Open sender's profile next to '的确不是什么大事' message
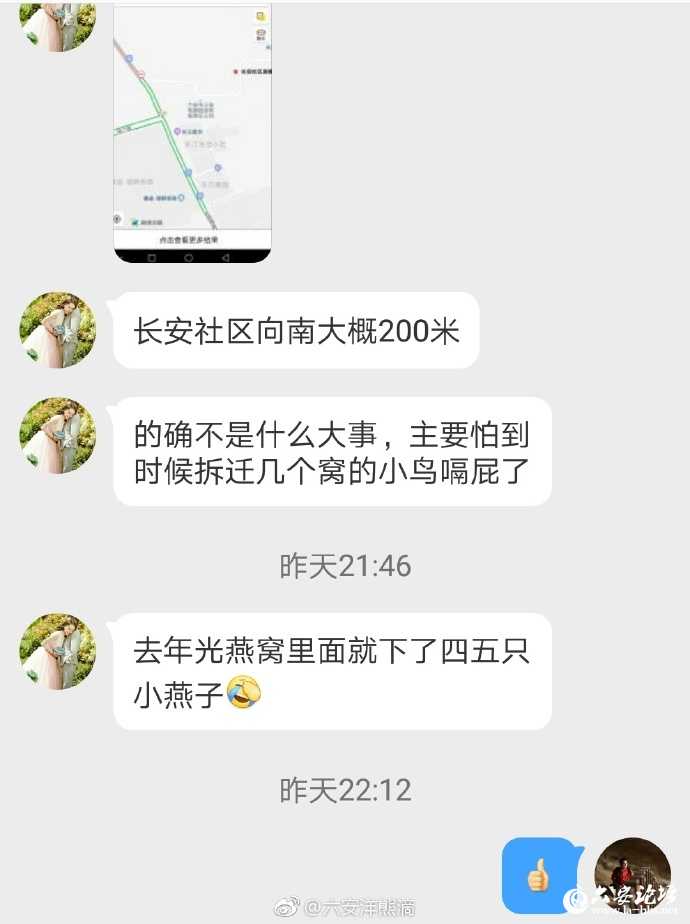This screenshot has height=924, width=690. (x=58, y=435)
